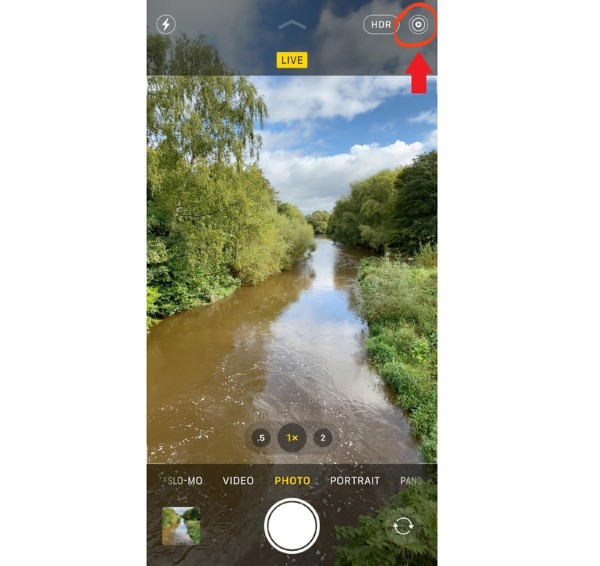Toggle the flash icon

click(166, 25)
